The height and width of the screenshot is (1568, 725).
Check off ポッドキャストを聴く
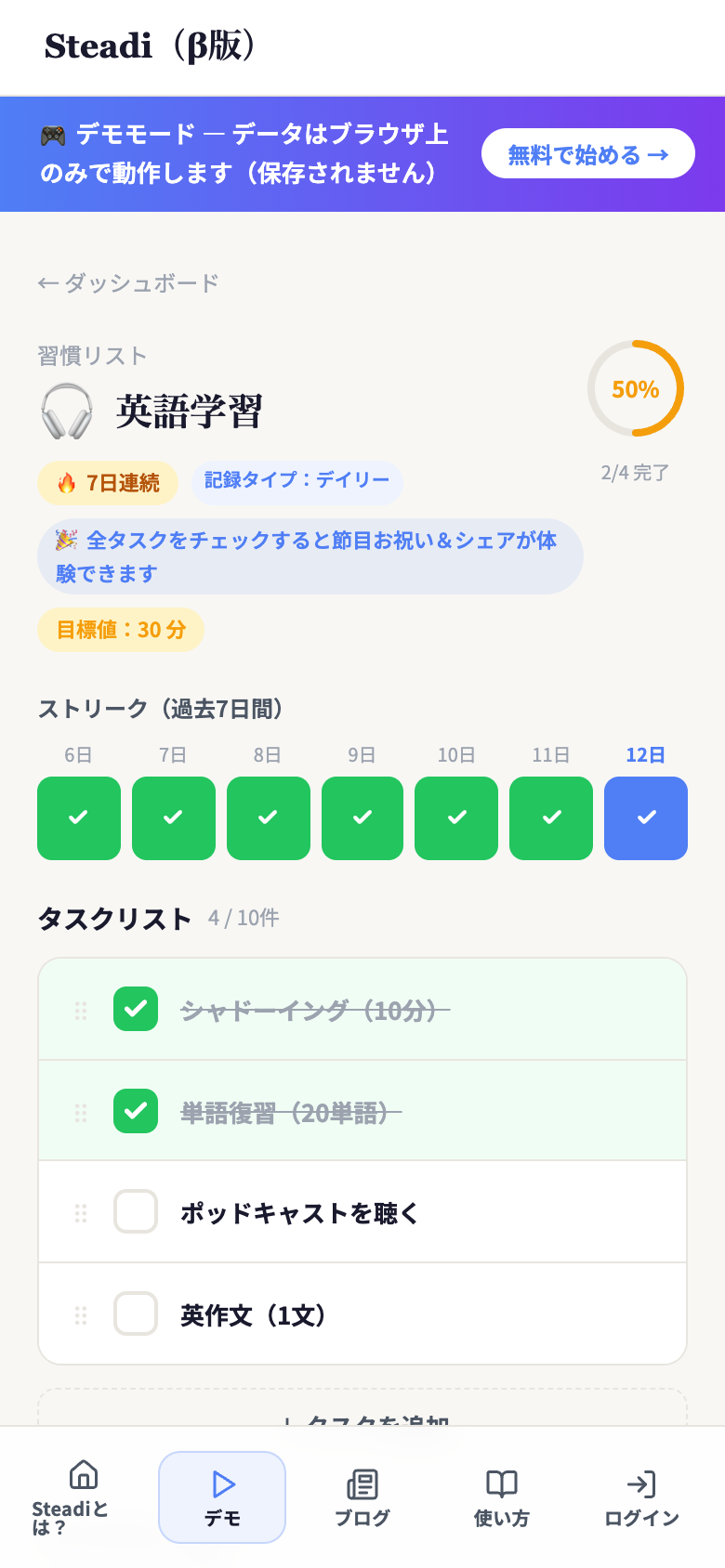click(136, 1211)
